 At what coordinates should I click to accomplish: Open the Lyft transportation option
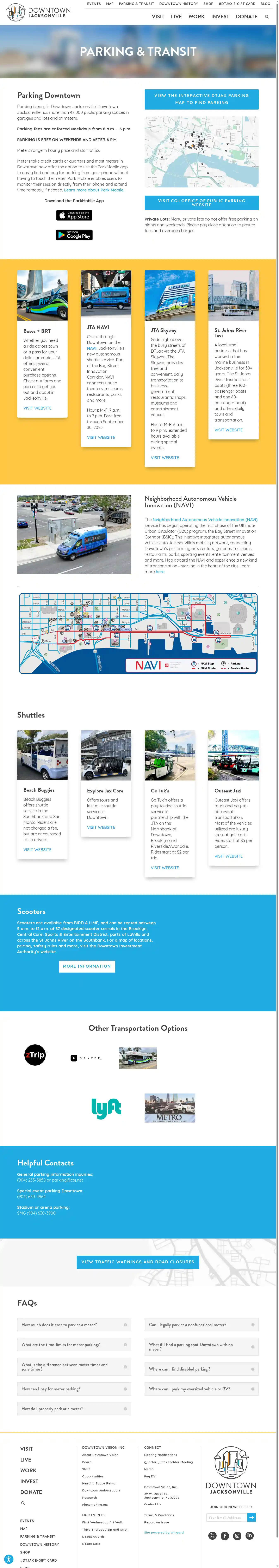click(x=106, y=1109)
